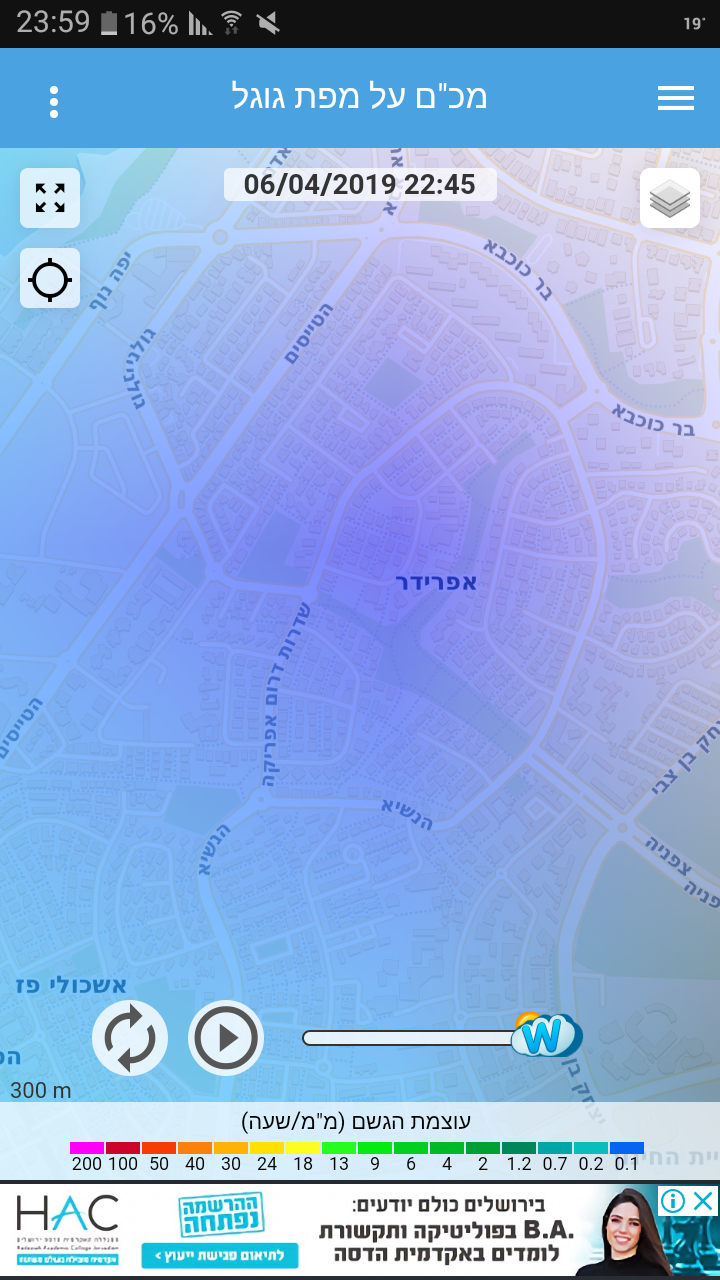The height and width of the screenshot is (1280, 720).
Task: Expand the map to fullscreen
Action: 50,198
